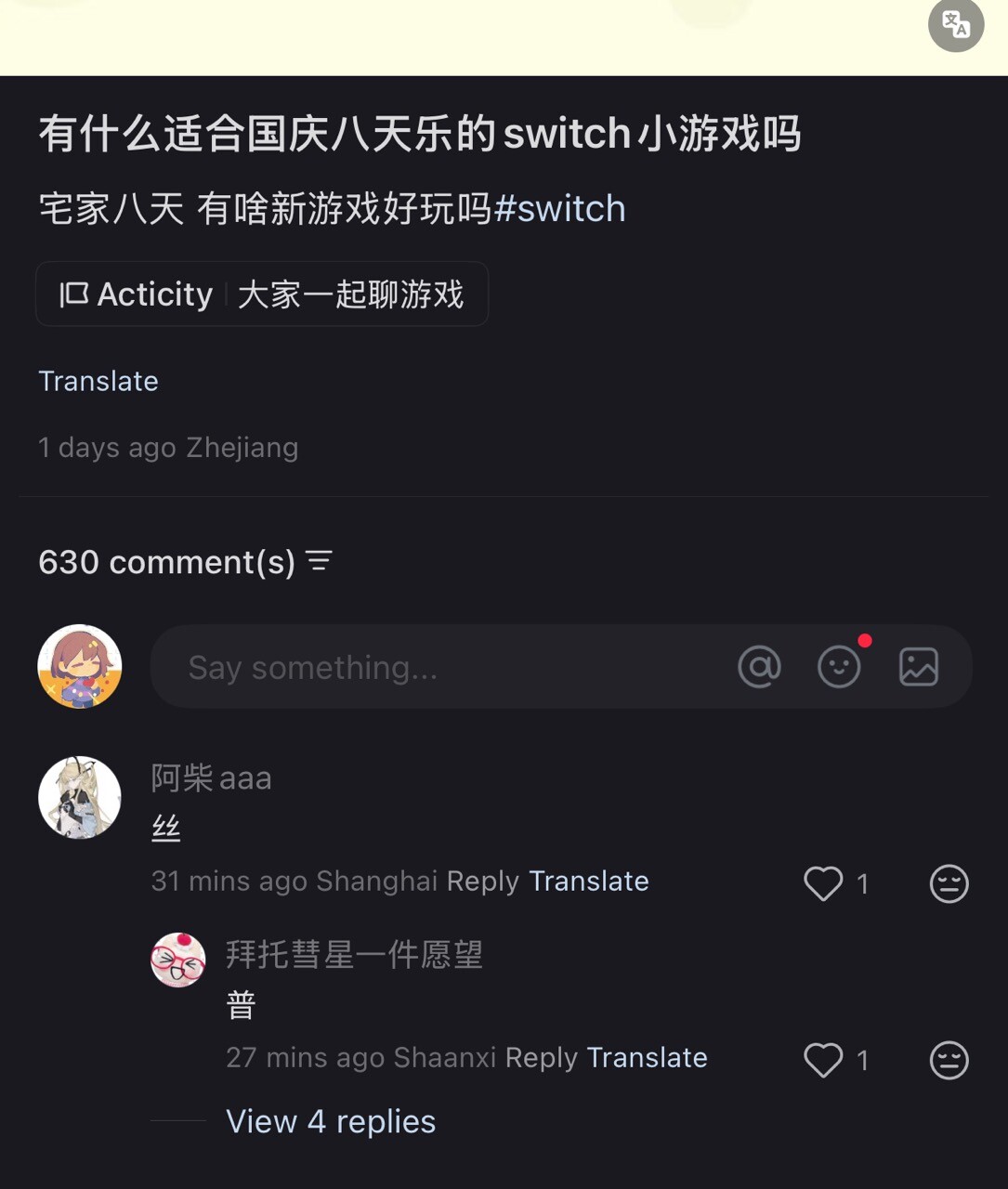The image size is (1008, 1189).
Task: Tap the translate icon at top right
Action: [955, 24]
